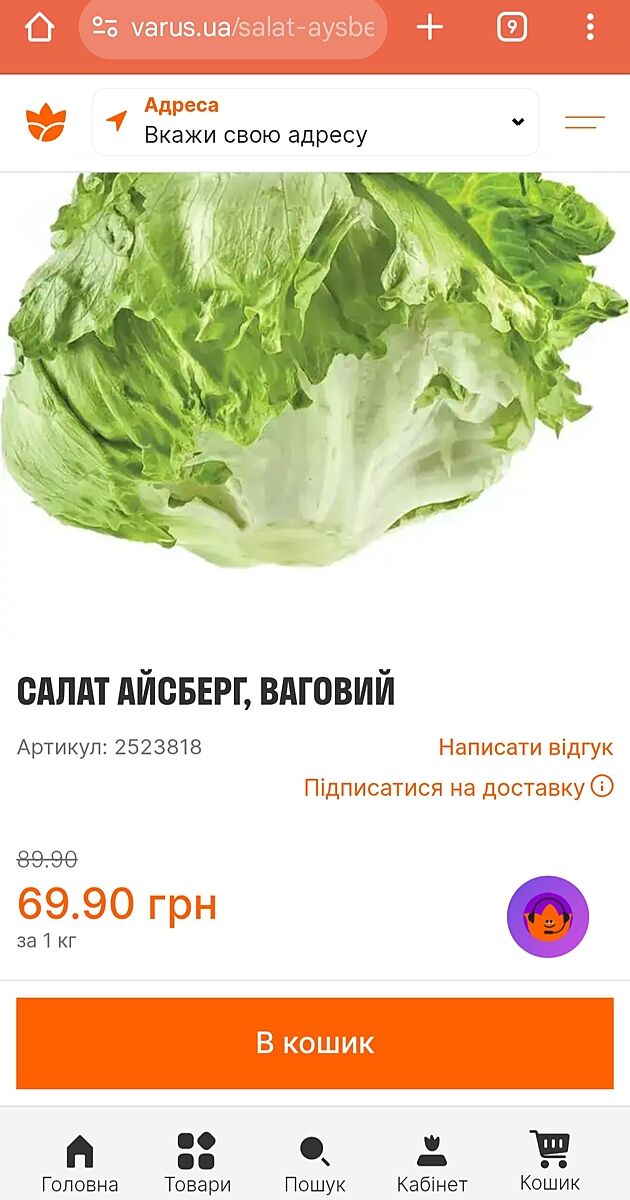Open a new browser tab
This screenshot has height=1200, width=630.
429,27
